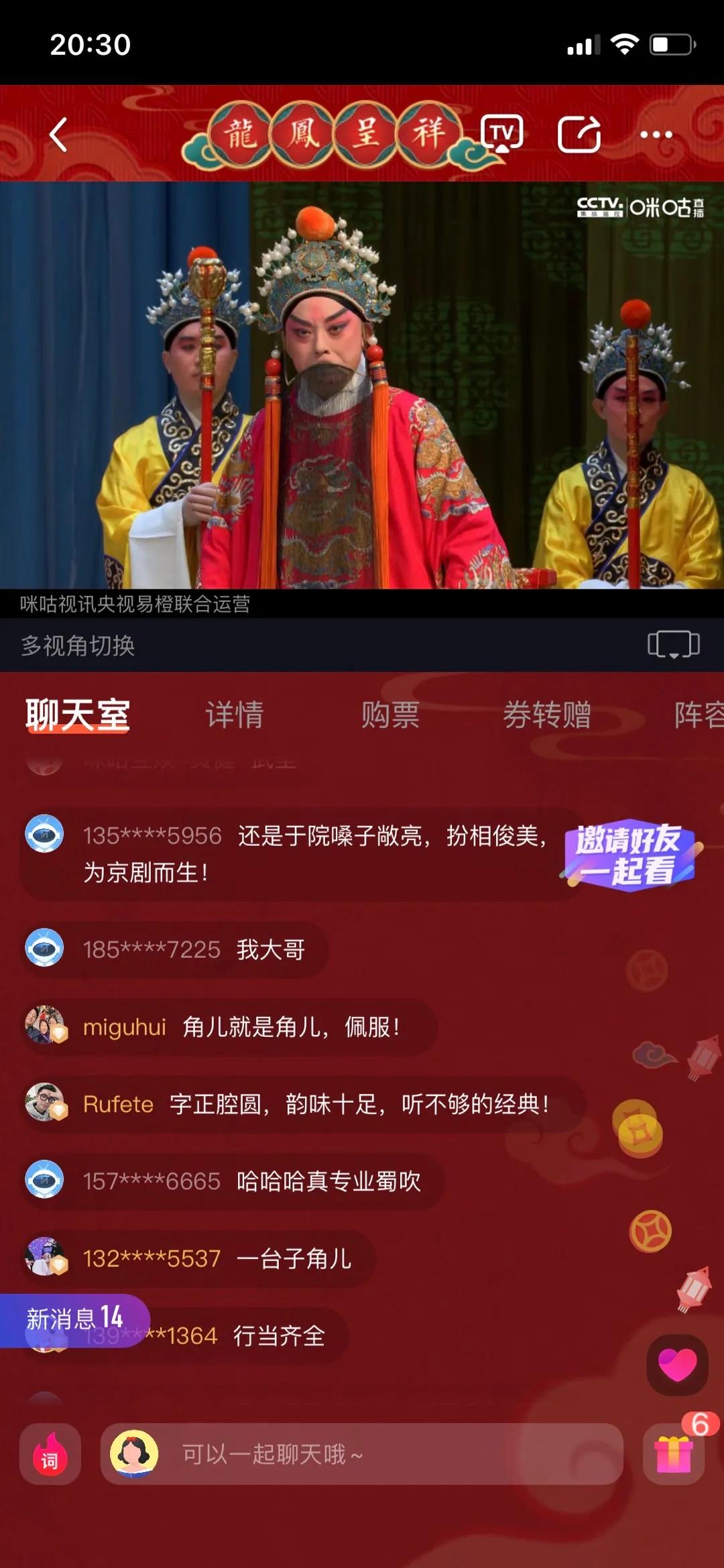
Task: Open the 券转赠 tab
Action: pyautogui.click(x=547, y=715)
